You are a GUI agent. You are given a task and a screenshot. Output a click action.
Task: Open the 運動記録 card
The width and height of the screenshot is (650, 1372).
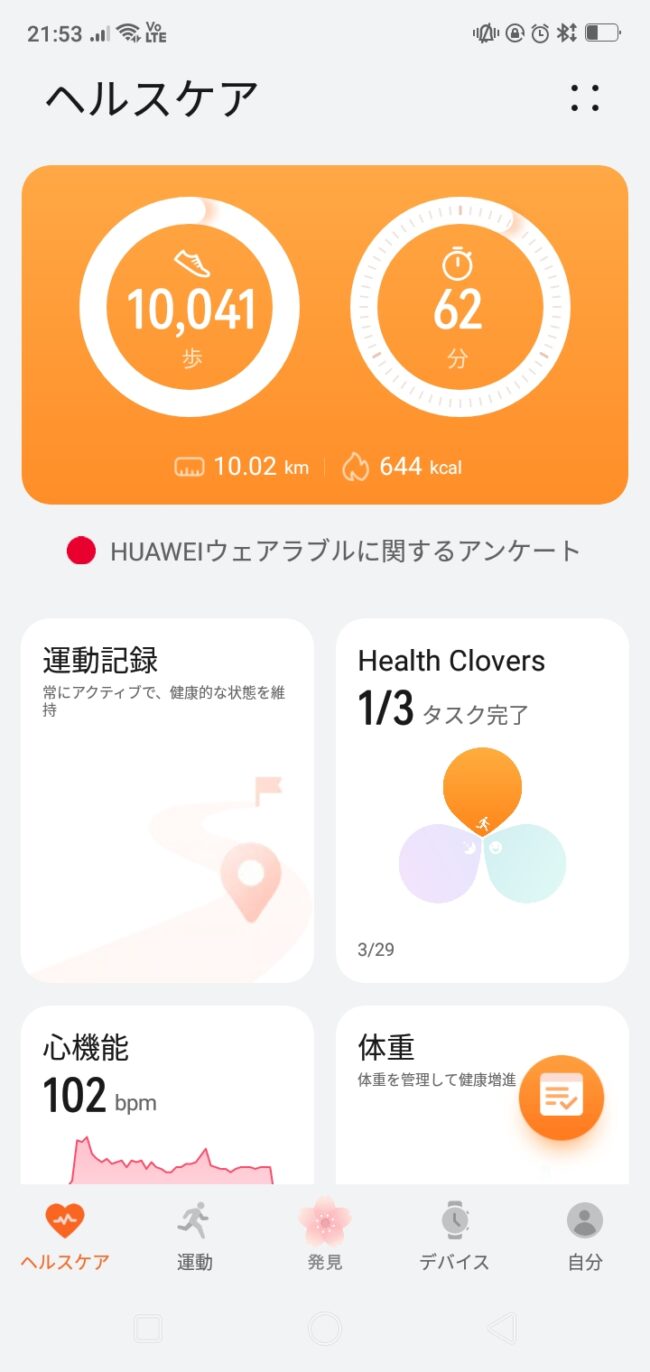coord(167,800)
